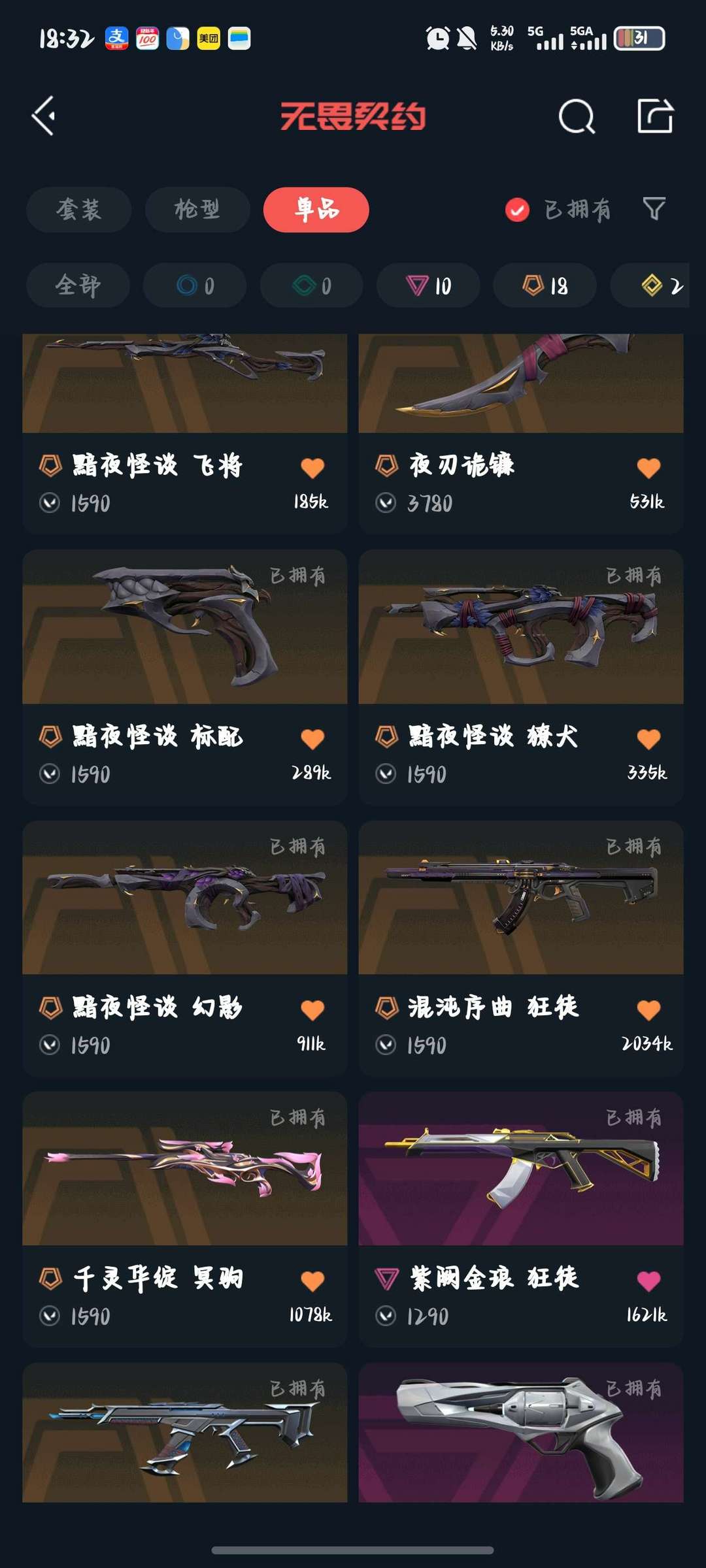Uncheck the 已拥有 filter checkbox
Viewport: 706px width, 1568px height.
point(517,210)
